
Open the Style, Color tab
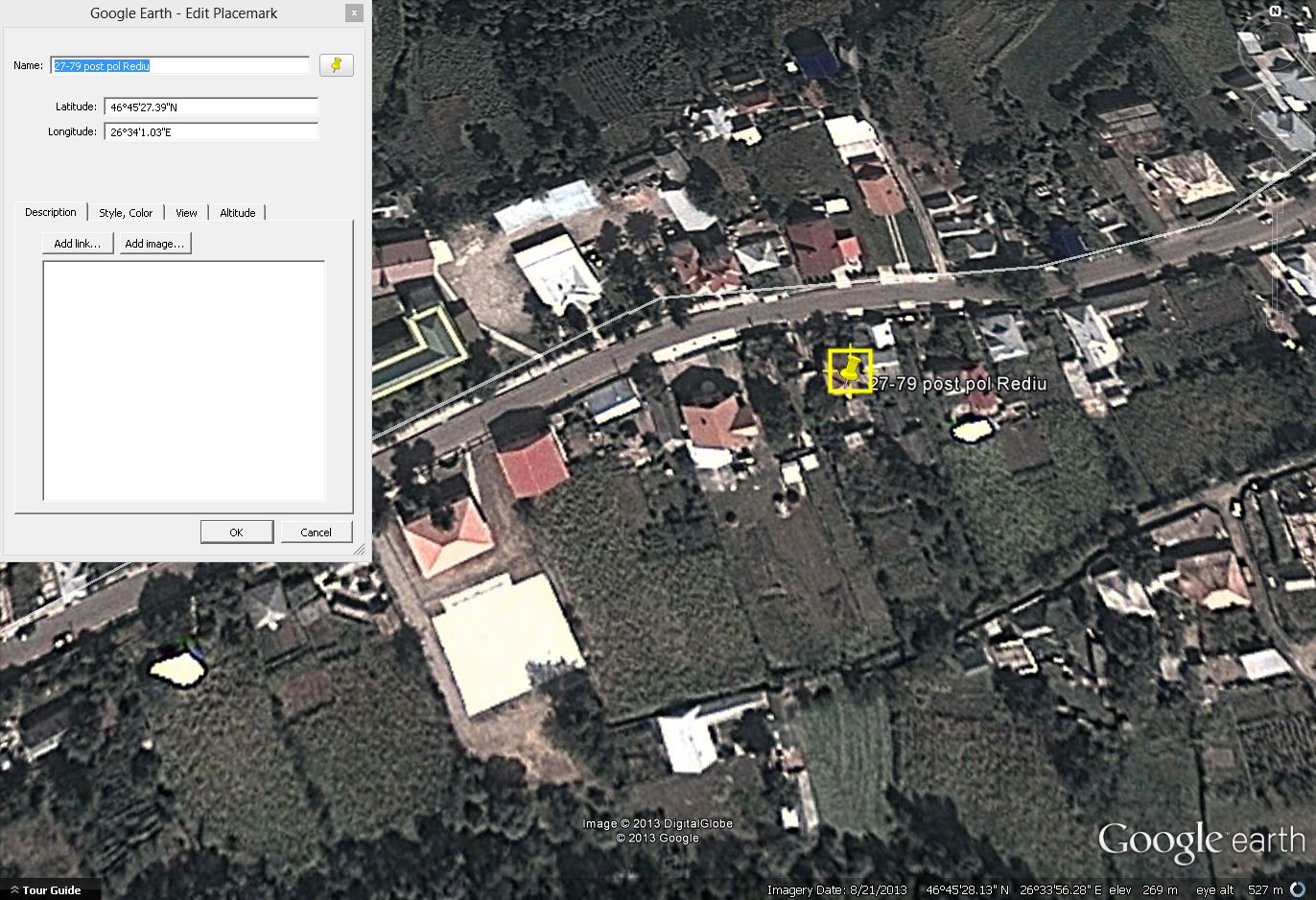[x=126, y=213]
